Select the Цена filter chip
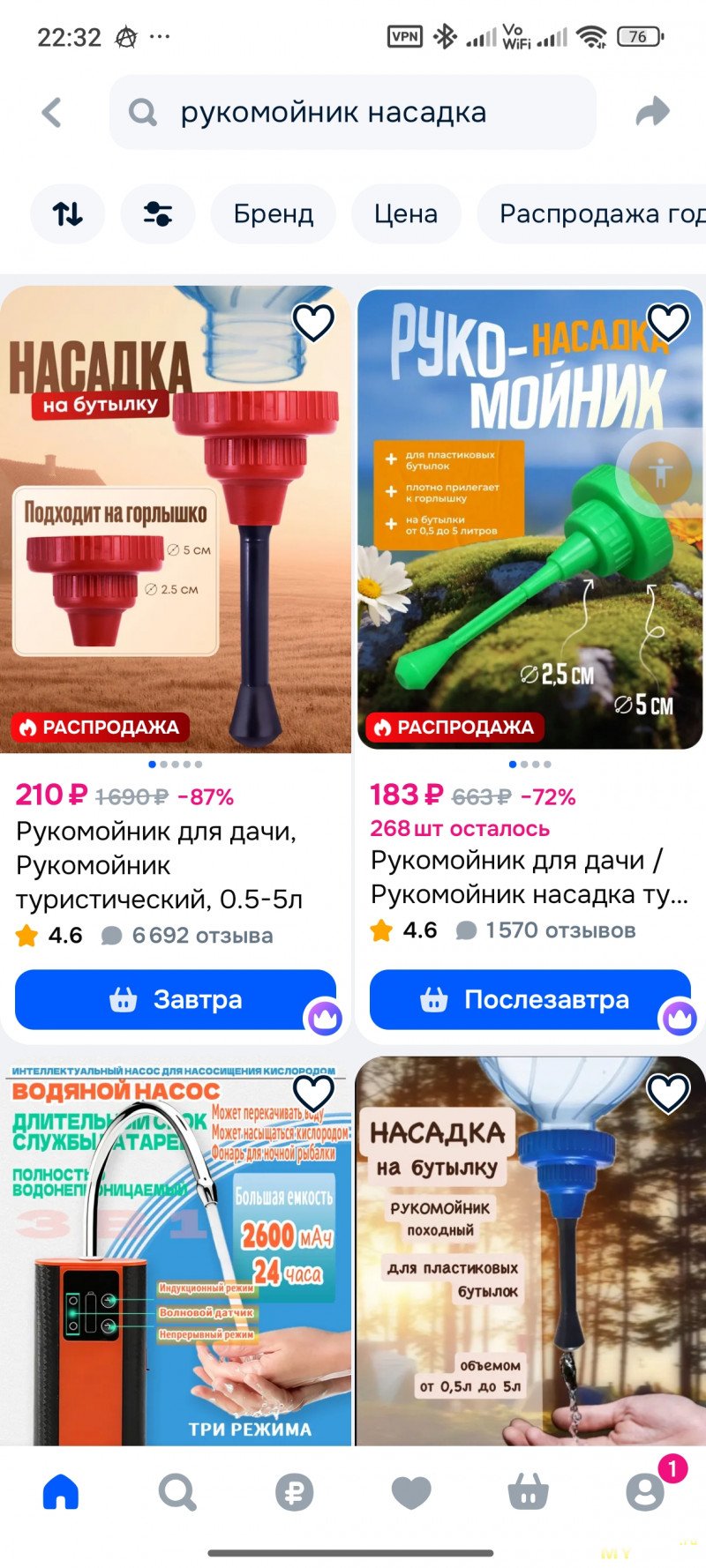This screenshot has height=1568, width=706. pos(406,213)
